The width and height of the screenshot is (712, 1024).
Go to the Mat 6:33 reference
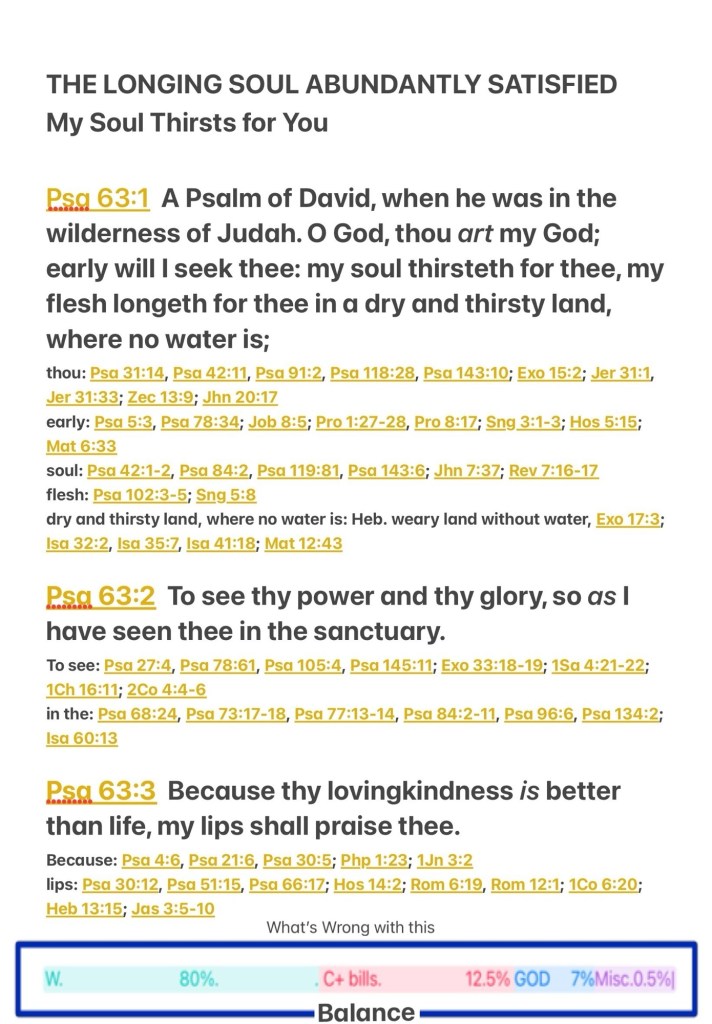coord(81,446)
